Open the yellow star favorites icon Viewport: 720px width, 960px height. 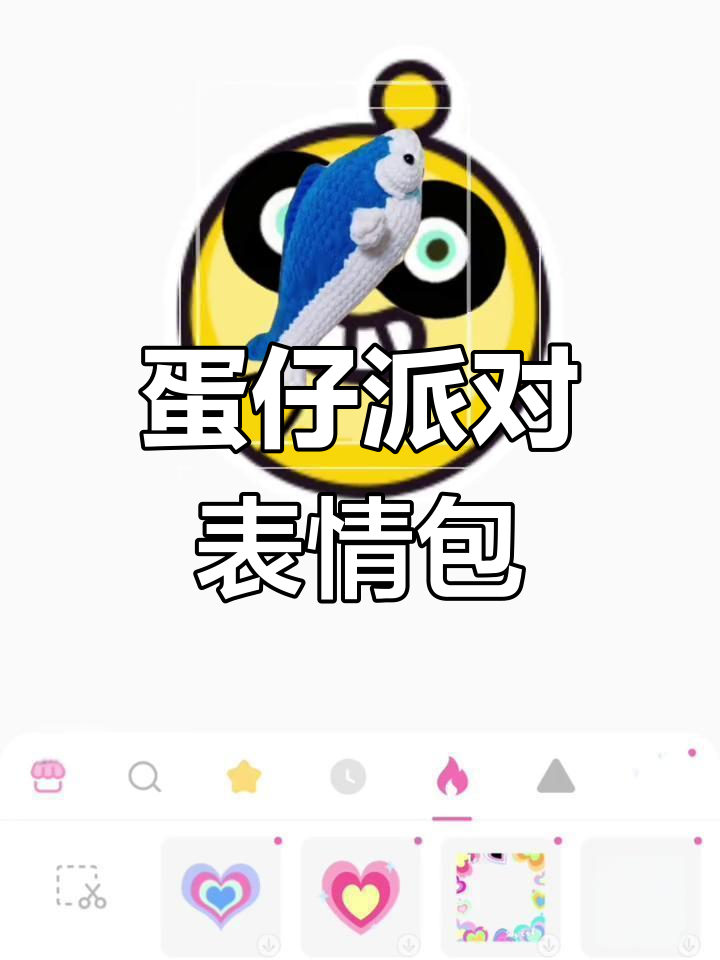[243, 777]
